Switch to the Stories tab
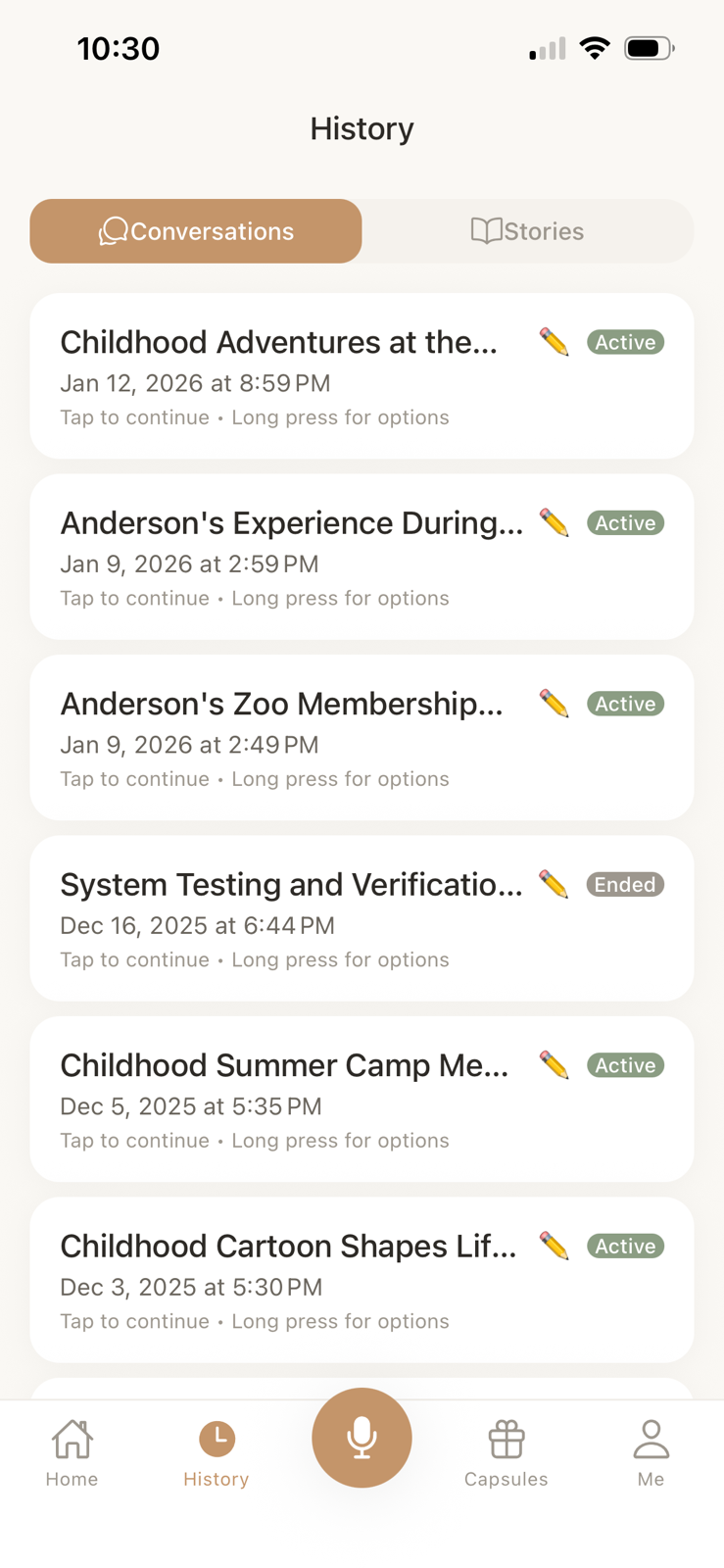Image resolution: width=724 pixels, height=1568 pixels. [x=526, y=231]
